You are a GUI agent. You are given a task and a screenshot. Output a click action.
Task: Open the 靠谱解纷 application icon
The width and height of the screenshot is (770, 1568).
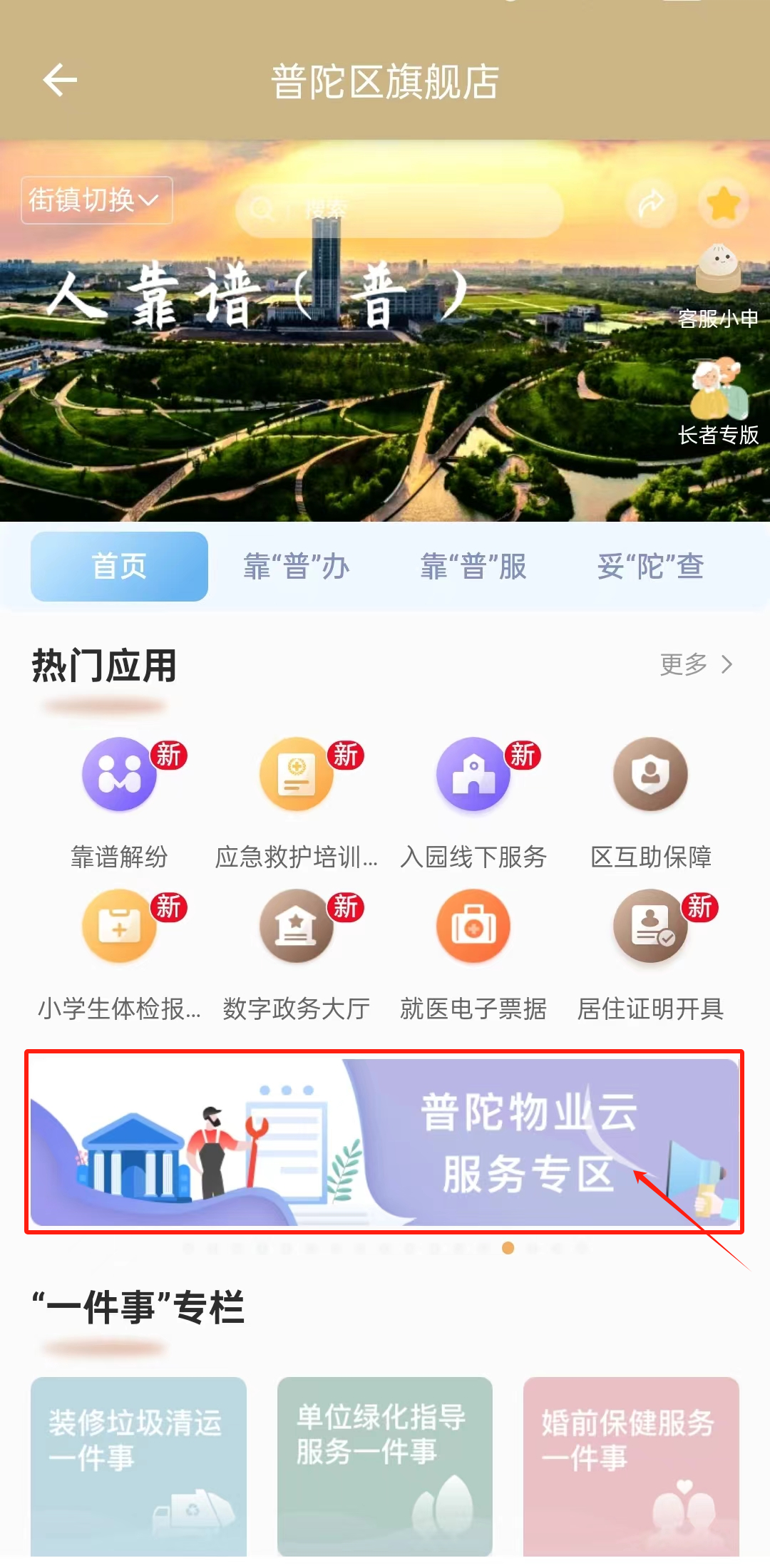pos(119,775)
